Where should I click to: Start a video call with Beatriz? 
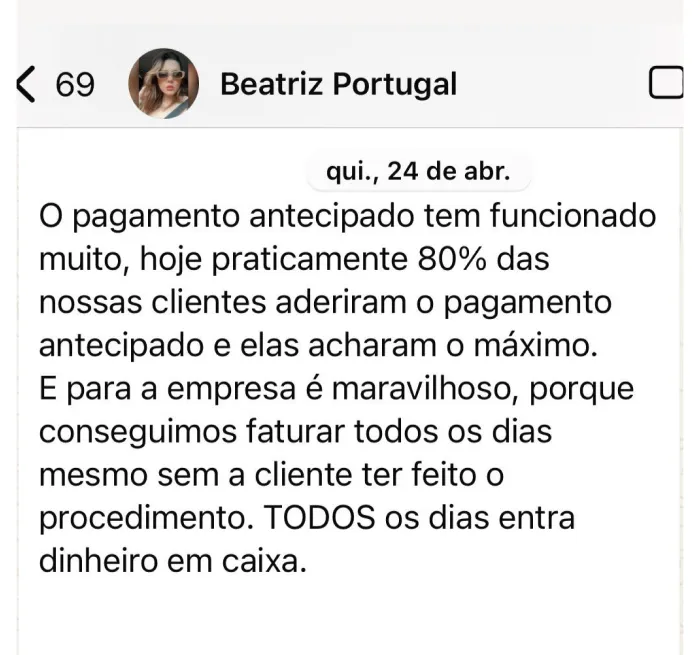coord(666,85)
